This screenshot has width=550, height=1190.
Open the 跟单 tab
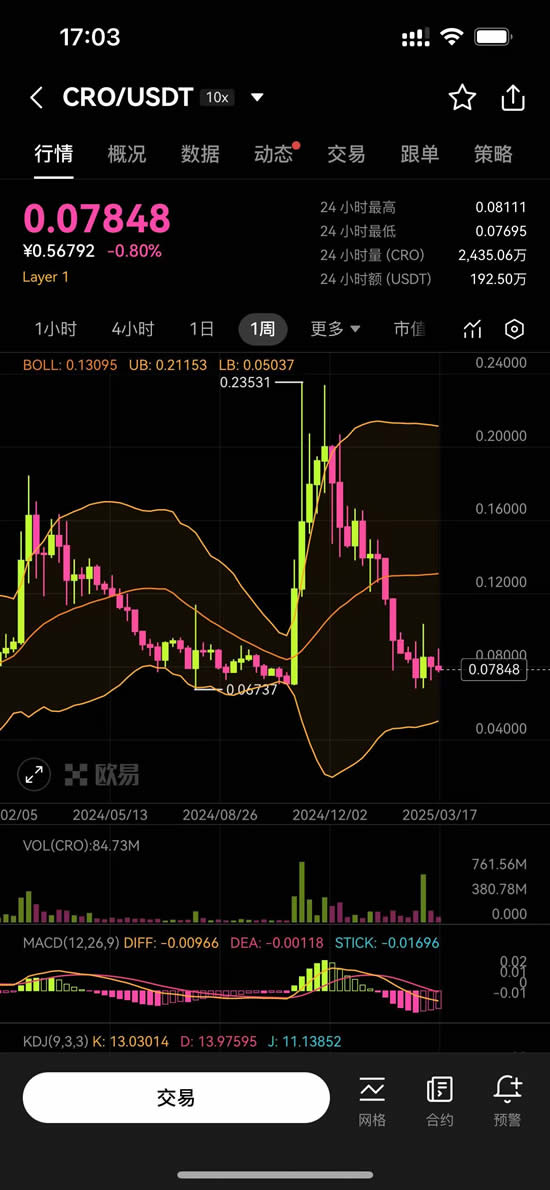point(420,154)
